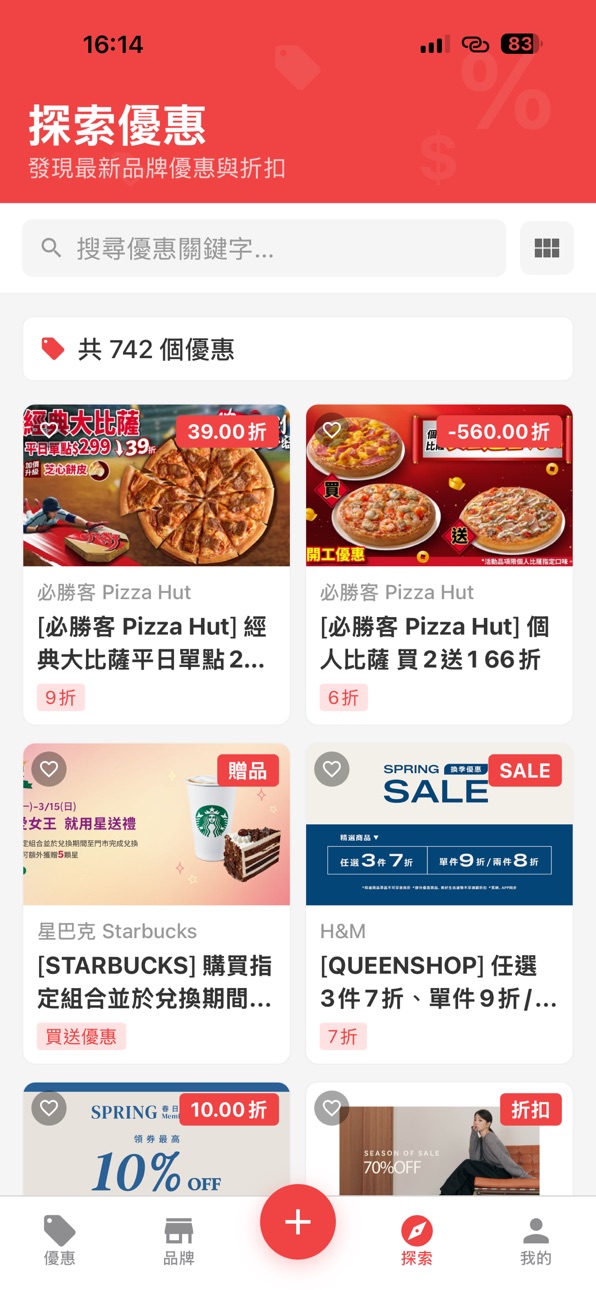
Task: Open the Season of Sale 70% OFF card
Action: click(x=439, y=1139)
